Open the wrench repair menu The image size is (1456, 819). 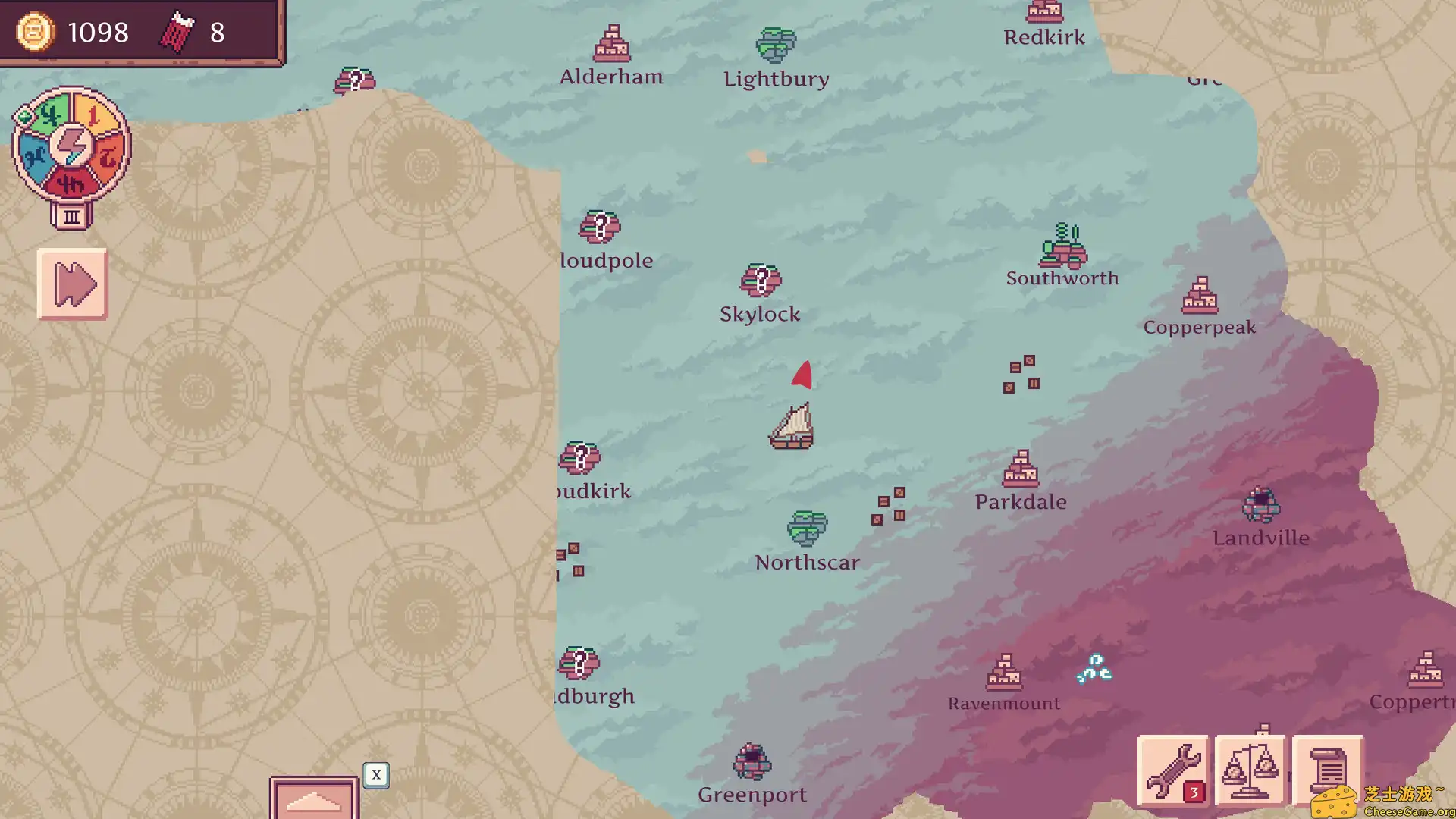click(1172, 770)
